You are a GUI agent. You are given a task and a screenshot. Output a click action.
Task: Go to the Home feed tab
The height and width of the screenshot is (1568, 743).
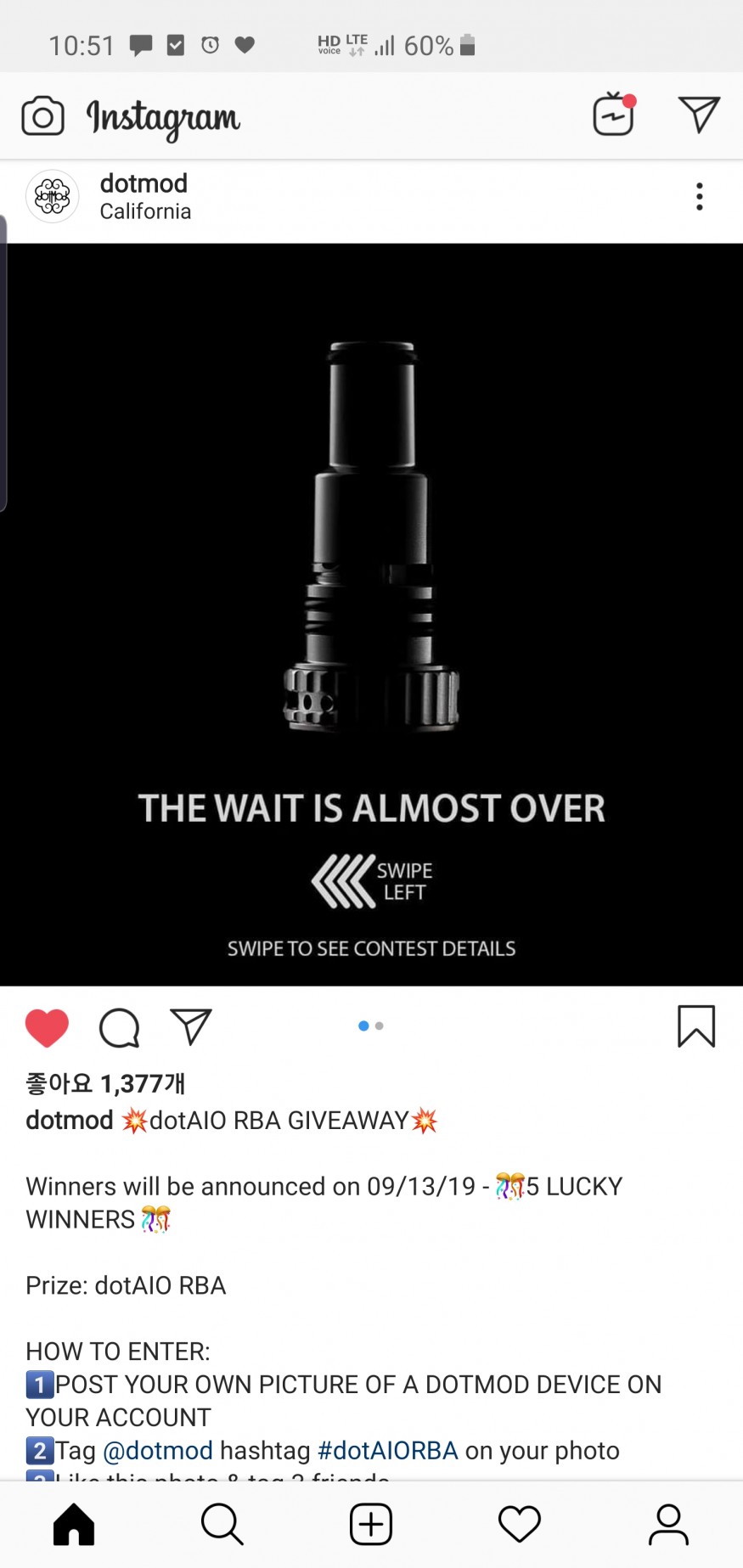point(74,1525)
